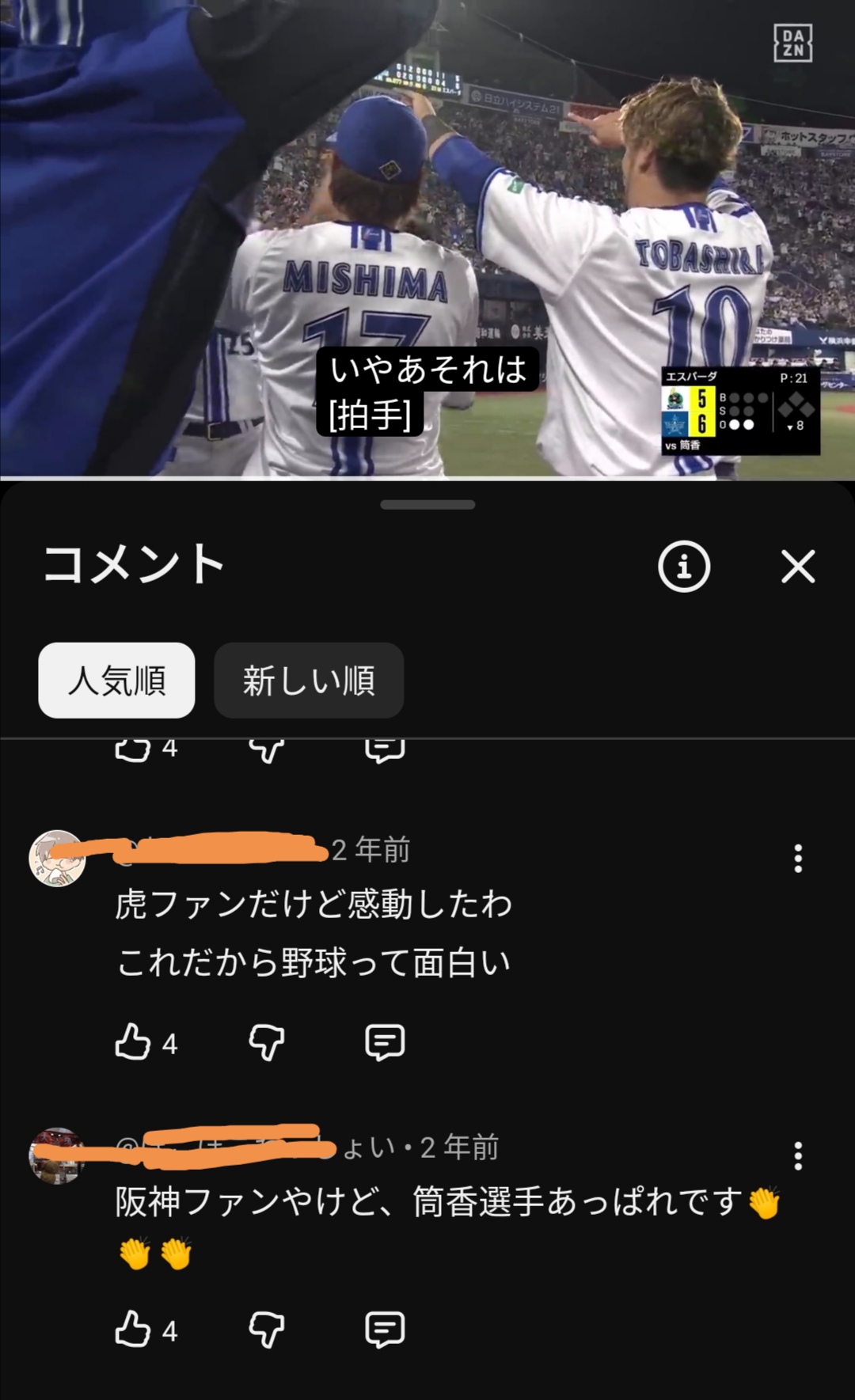Open the comments info icon
This screenshot has width=855, height=1400.
pyautogui.click(x=684, y=567)
